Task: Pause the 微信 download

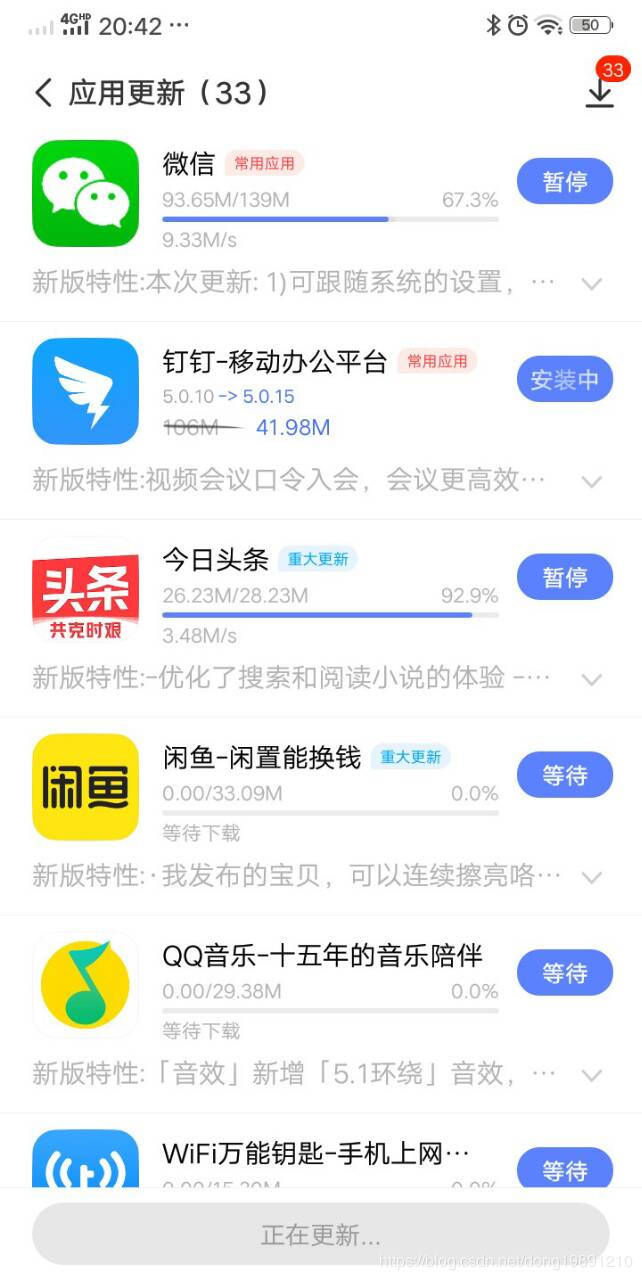Action: 564,181
